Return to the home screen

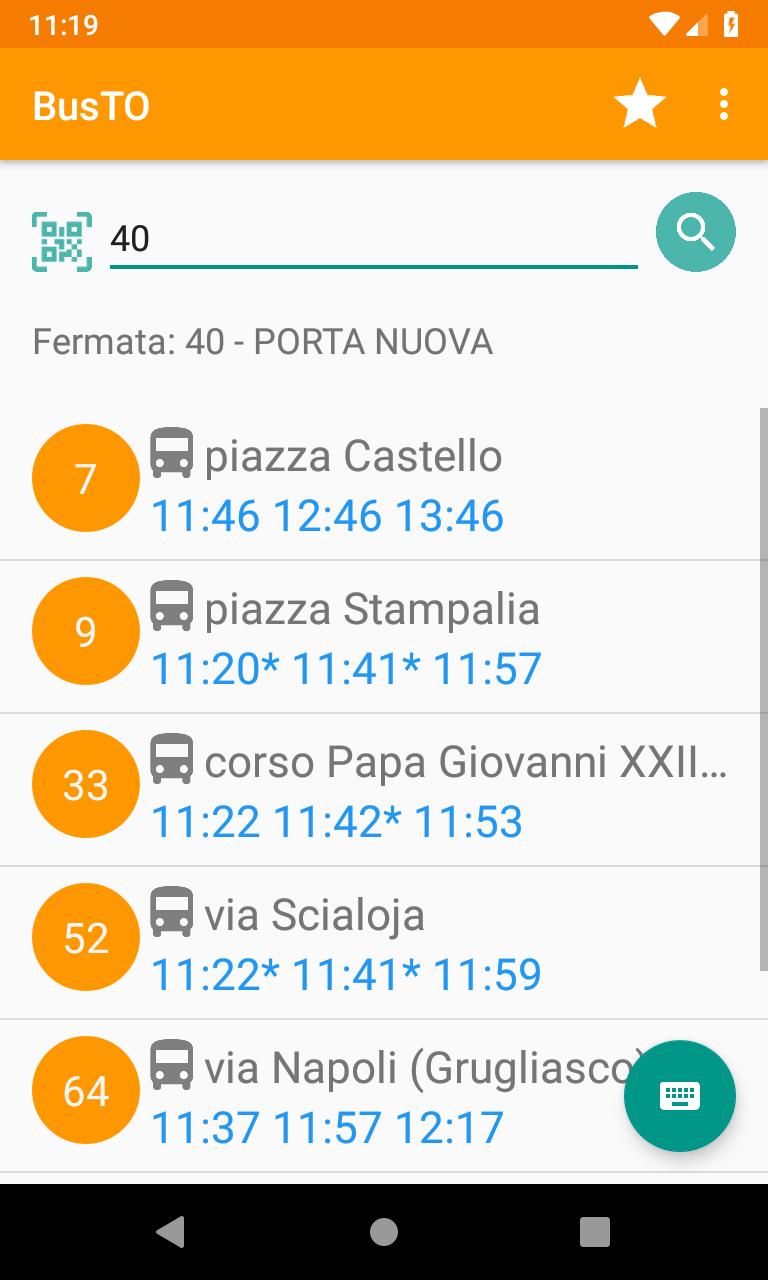[384, 1232]
